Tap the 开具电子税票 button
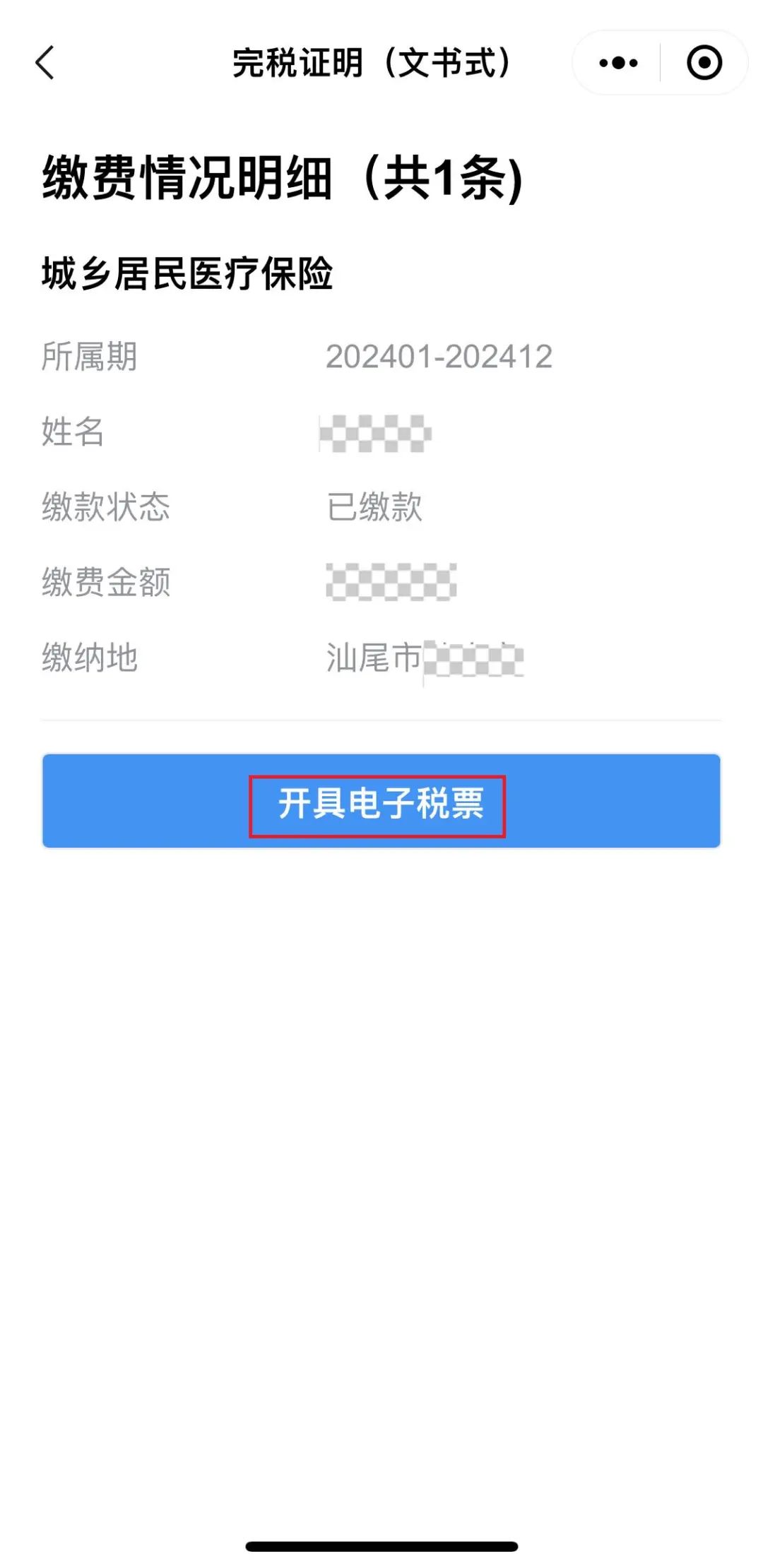 point(381,801)
